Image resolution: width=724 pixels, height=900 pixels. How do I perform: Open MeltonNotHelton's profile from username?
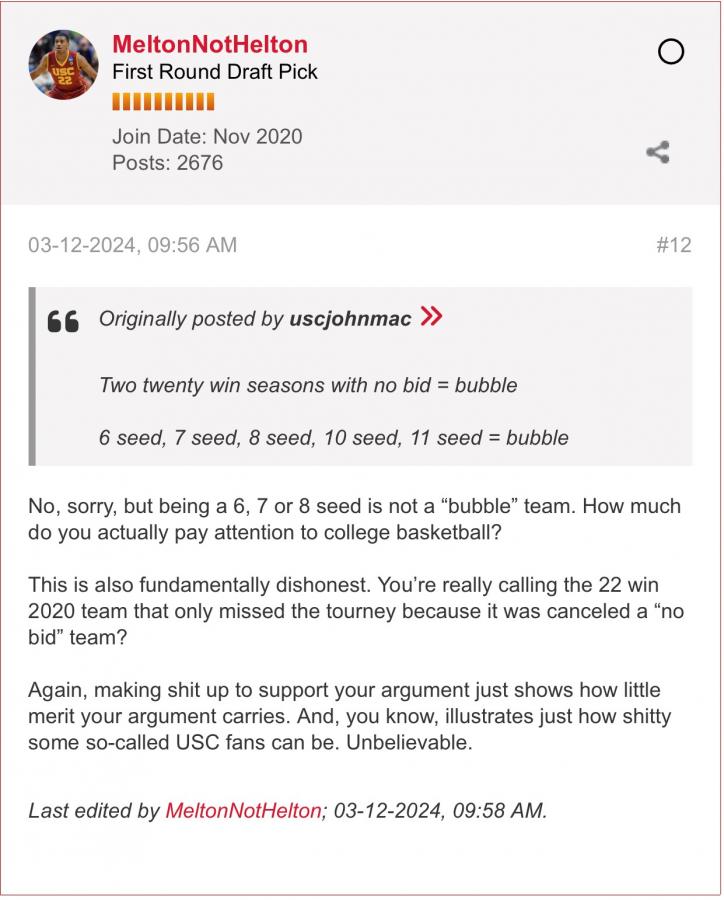click(210, 44)
